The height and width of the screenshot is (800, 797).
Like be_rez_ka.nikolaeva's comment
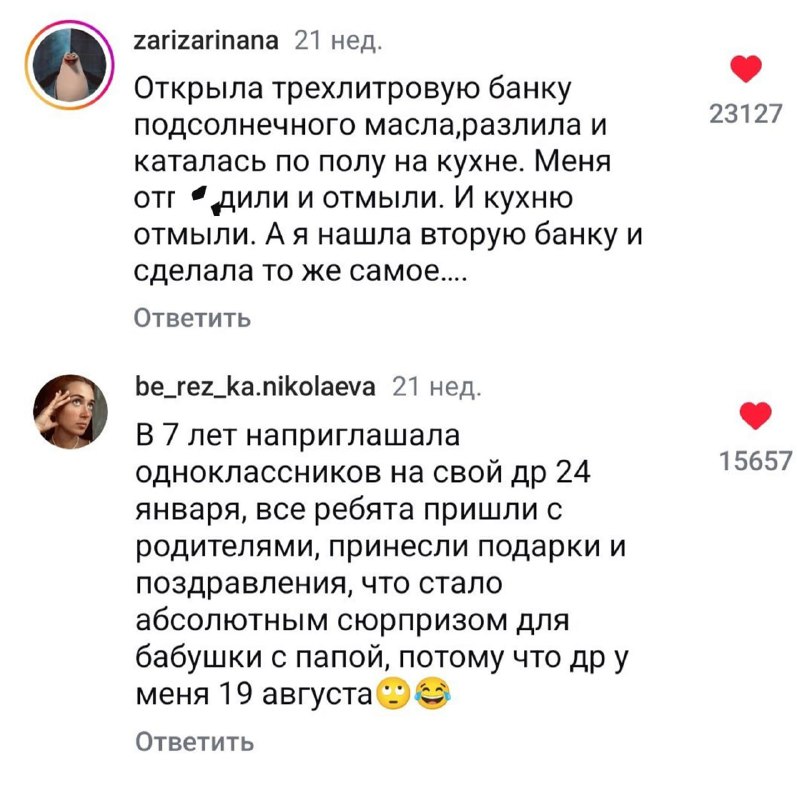pos(753,416)
